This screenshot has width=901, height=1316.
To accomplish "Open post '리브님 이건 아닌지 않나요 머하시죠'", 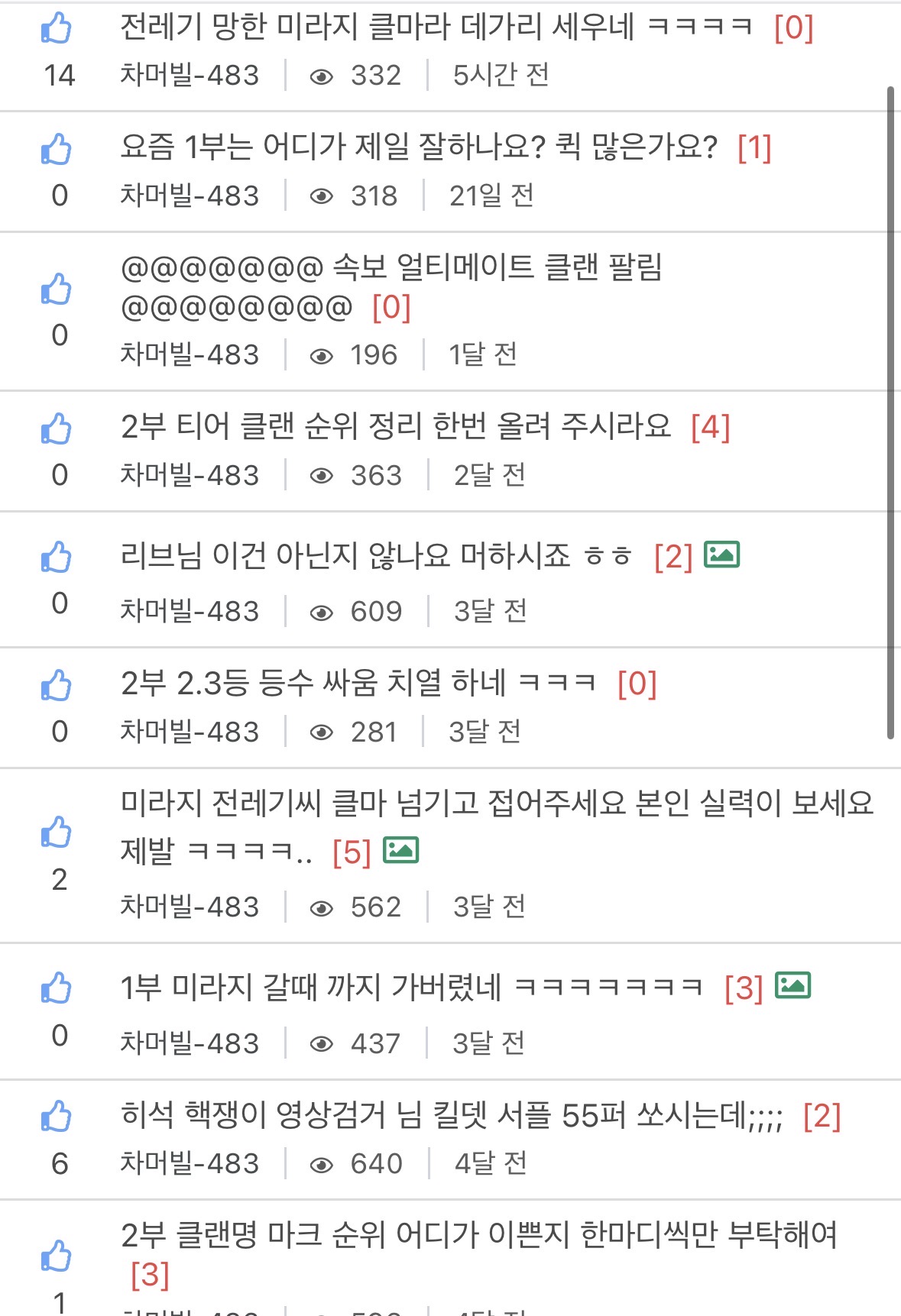I will tap(376, 555).
